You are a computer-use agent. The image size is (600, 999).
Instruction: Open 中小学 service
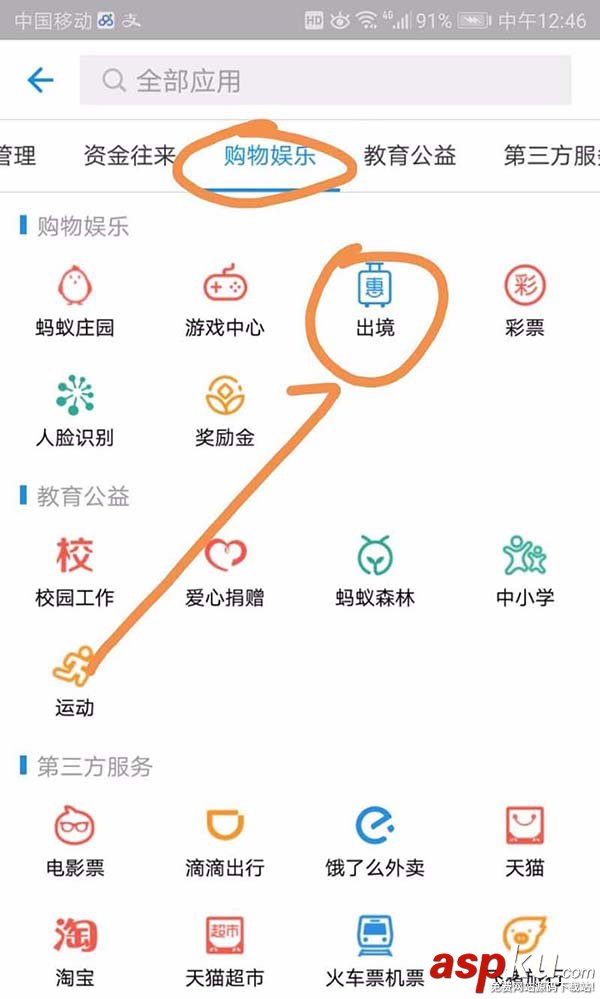pyautogui.click(x=525, y=570)
